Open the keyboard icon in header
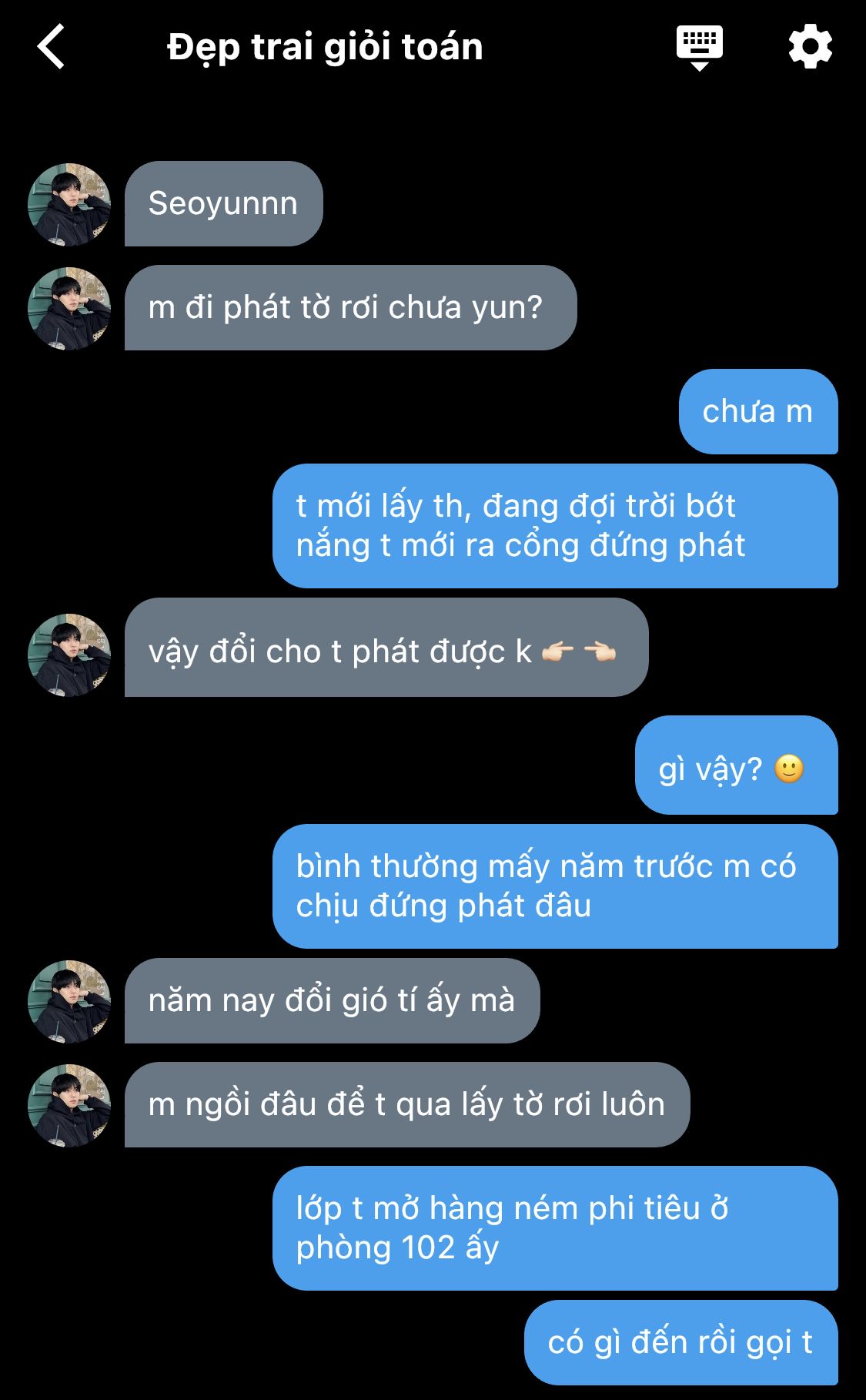 click(x=699, y=48)
